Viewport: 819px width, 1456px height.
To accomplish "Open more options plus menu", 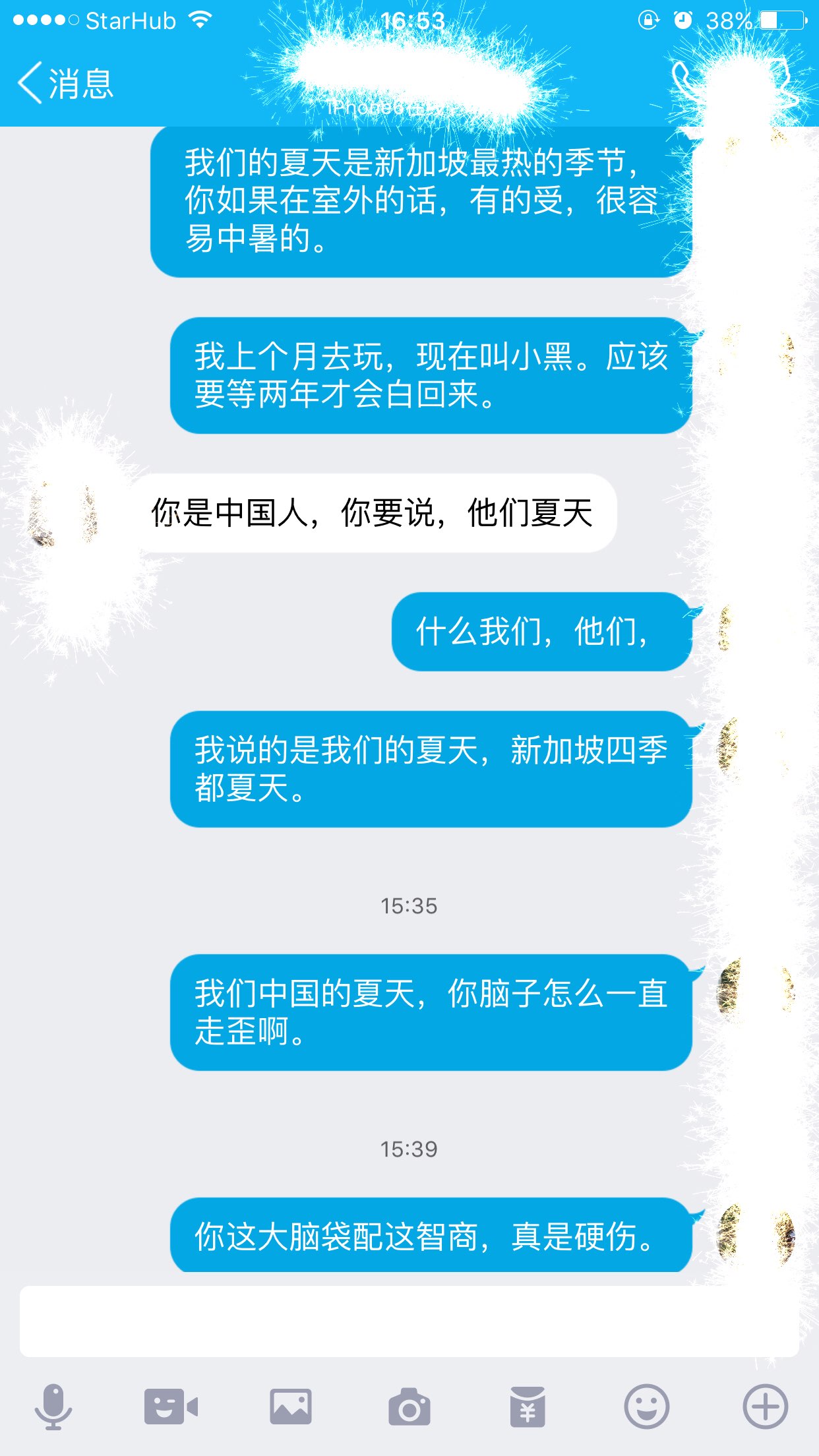I will click(765, 1407).
